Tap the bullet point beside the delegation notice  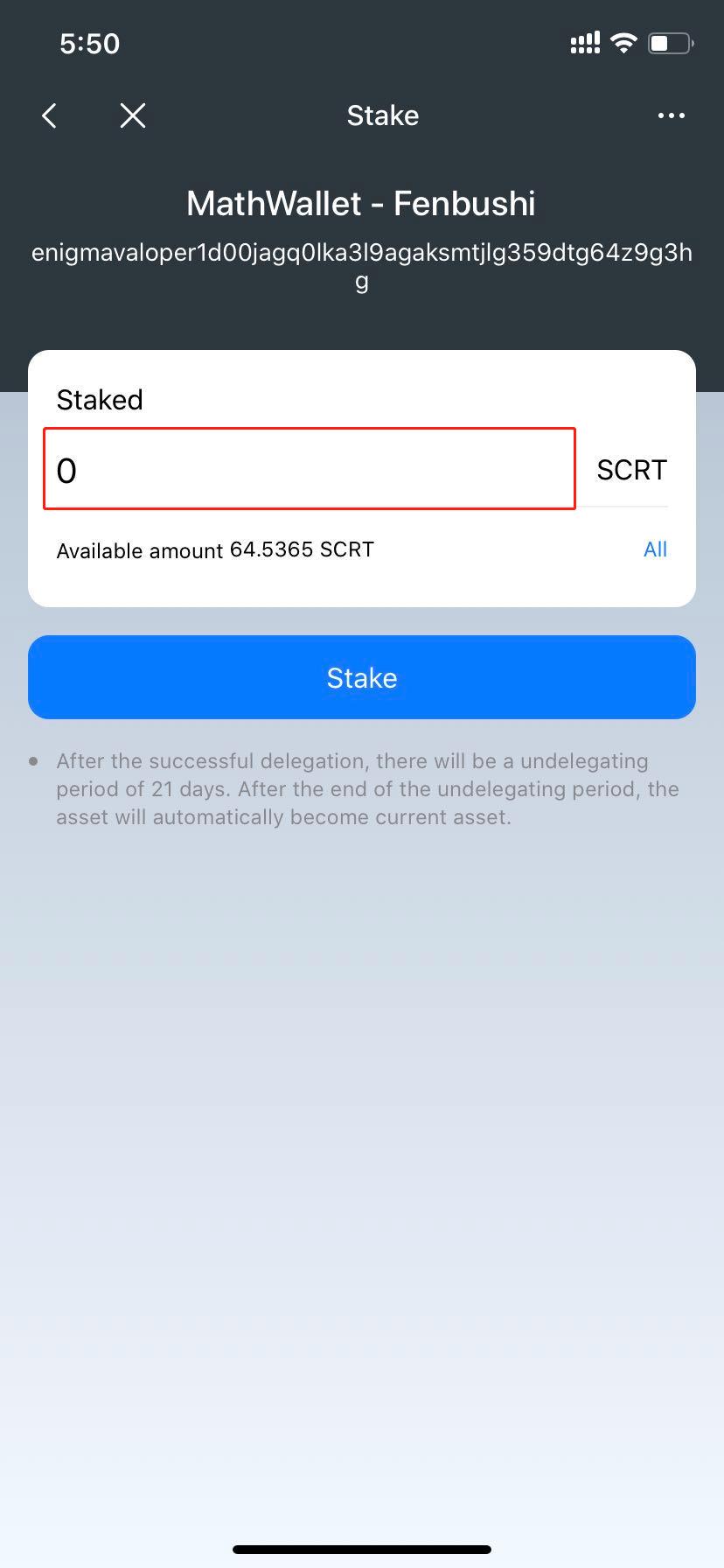click(33, 760)
